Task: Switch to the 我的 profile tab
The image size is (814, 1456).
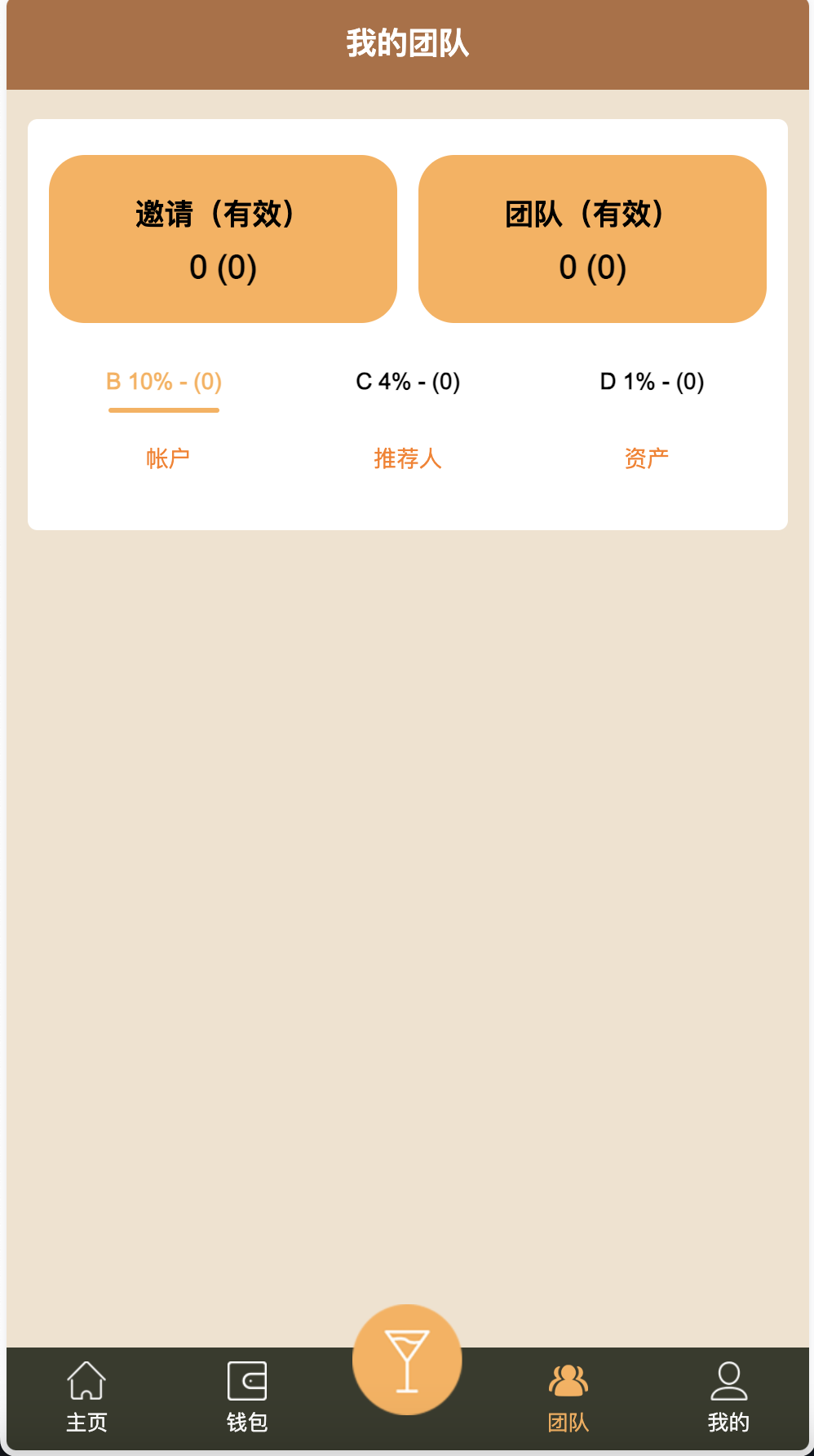Action: [728, 1398]
